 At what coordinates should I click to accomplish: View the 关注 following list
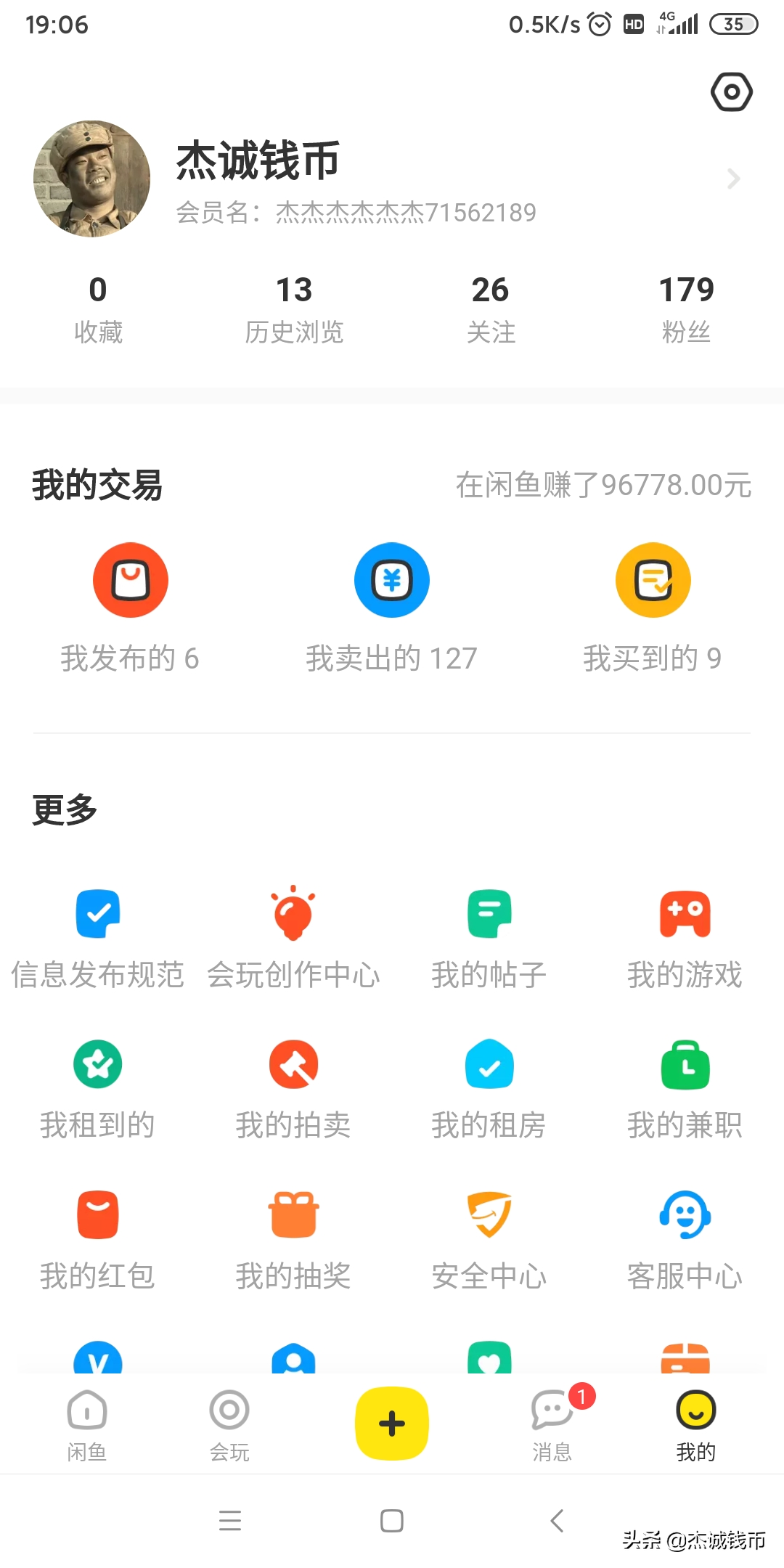point(491,309)
